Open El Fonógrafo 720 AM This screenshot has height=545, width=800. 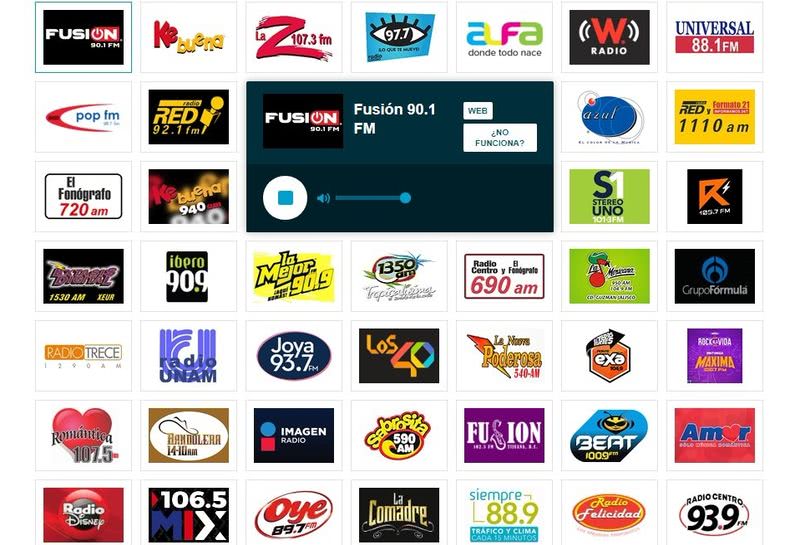tap(84, 196)
